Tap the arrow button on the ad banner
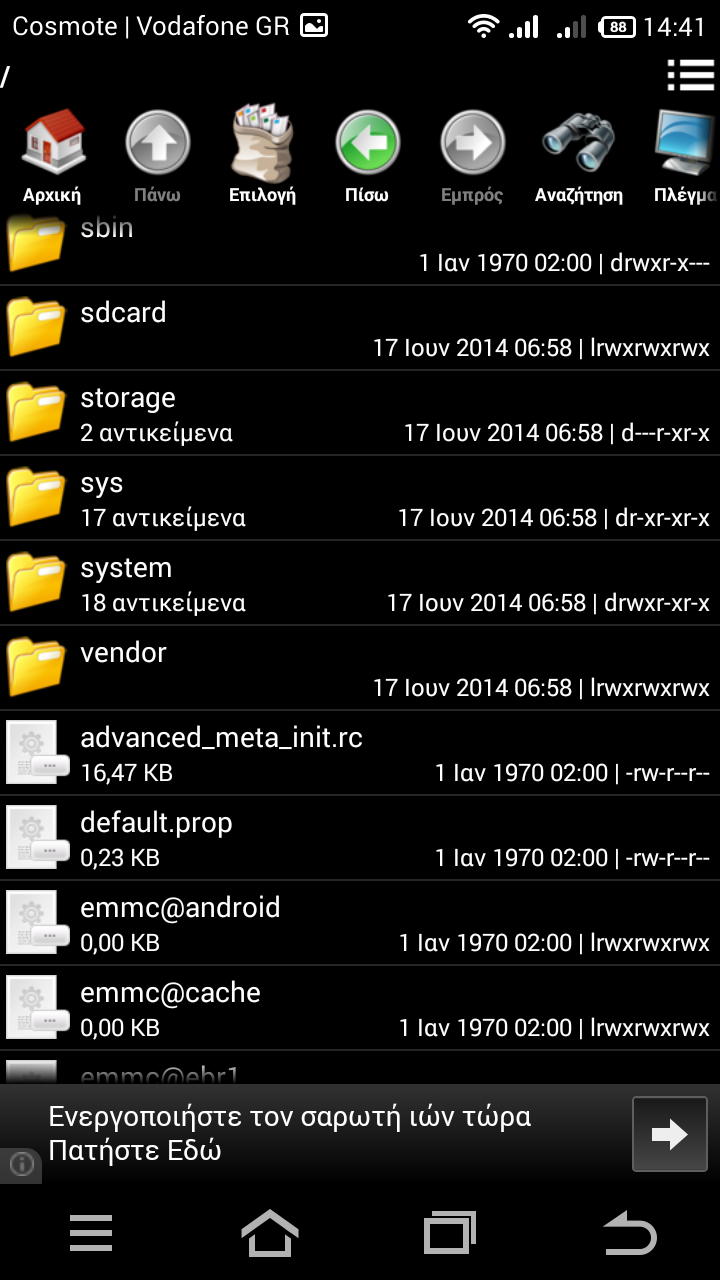The width and height of the screenshot is (720, 1280). [x=669, y=1134]
